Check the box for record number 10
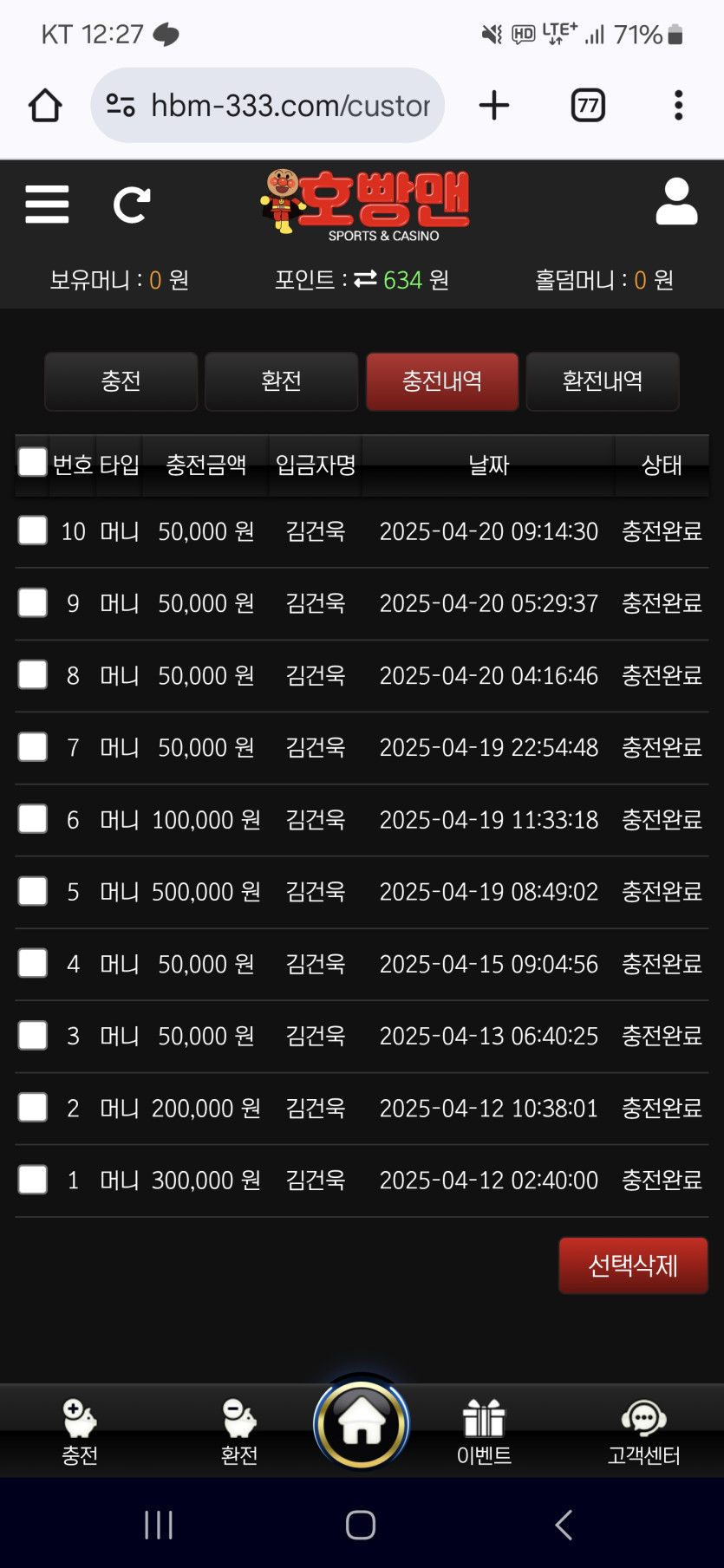This screenshot has height=1568, width=724. pyautogui.click(x=33, y=530)
